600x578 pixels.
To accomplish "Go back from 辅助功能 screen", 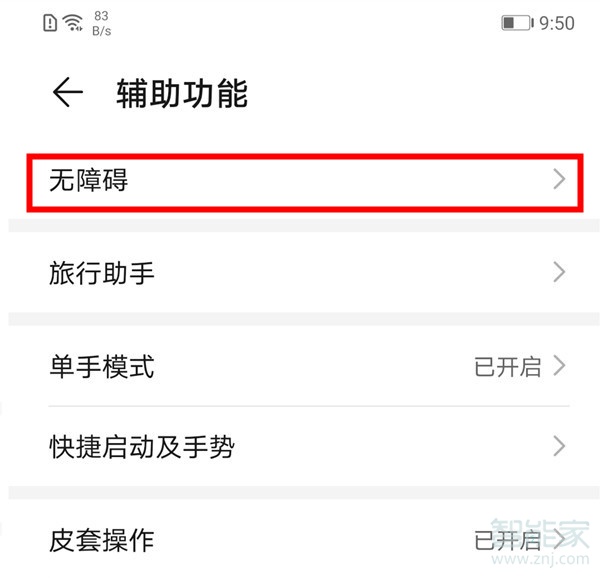I will 67,93.
